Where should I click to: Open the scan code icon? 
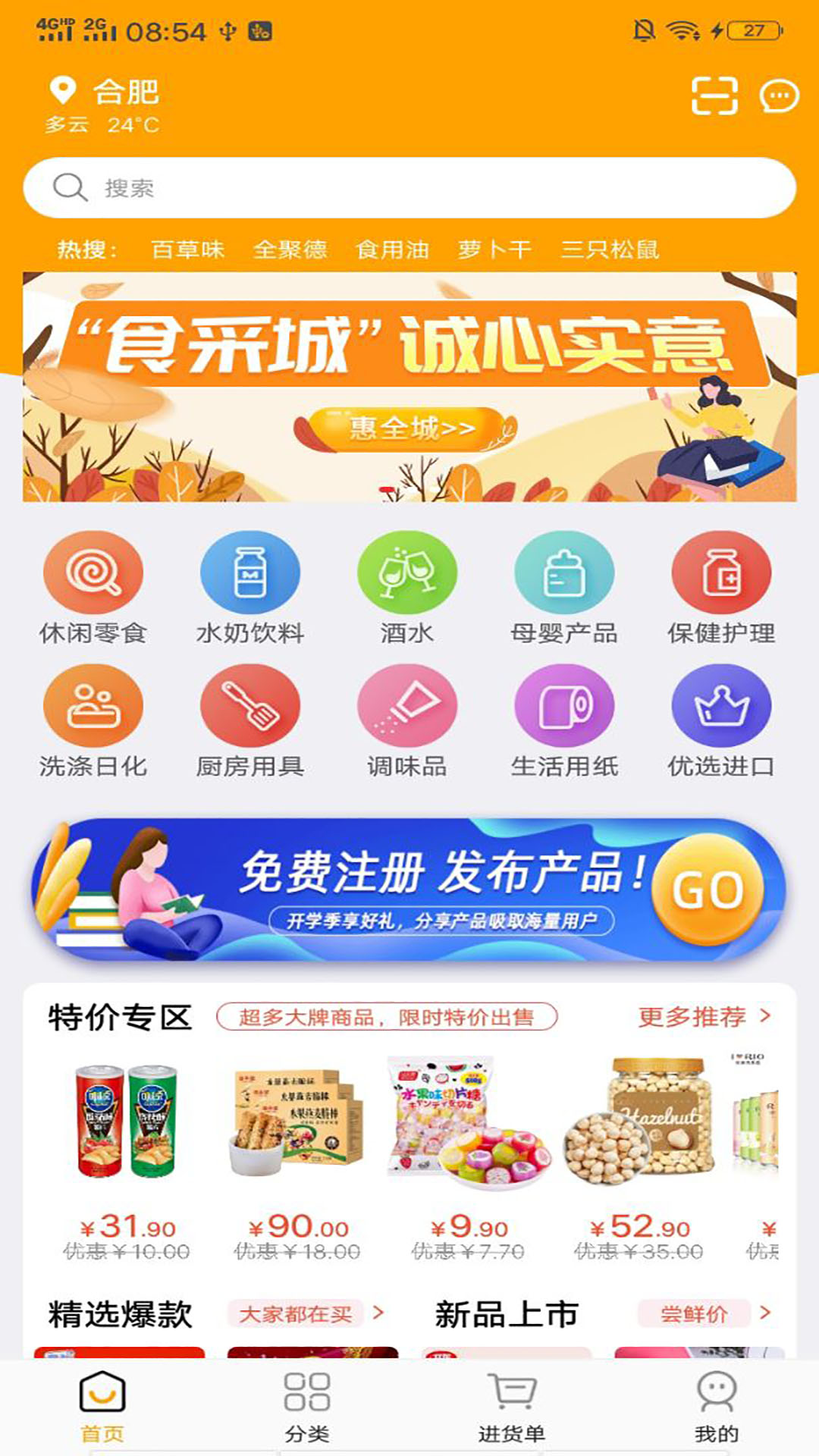coord(714,96)
